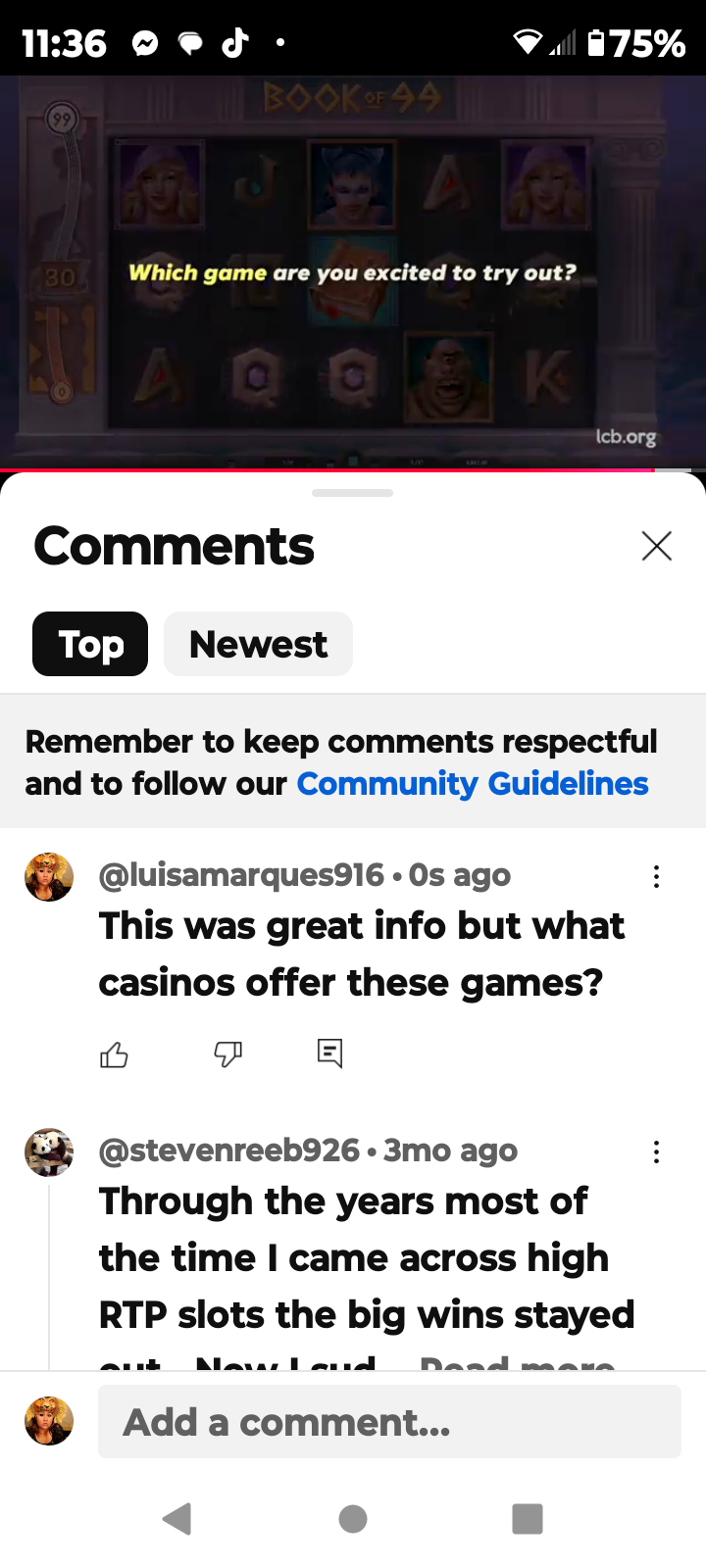Open options menu for stevenreeb926's comment

tap(656, 1152)
